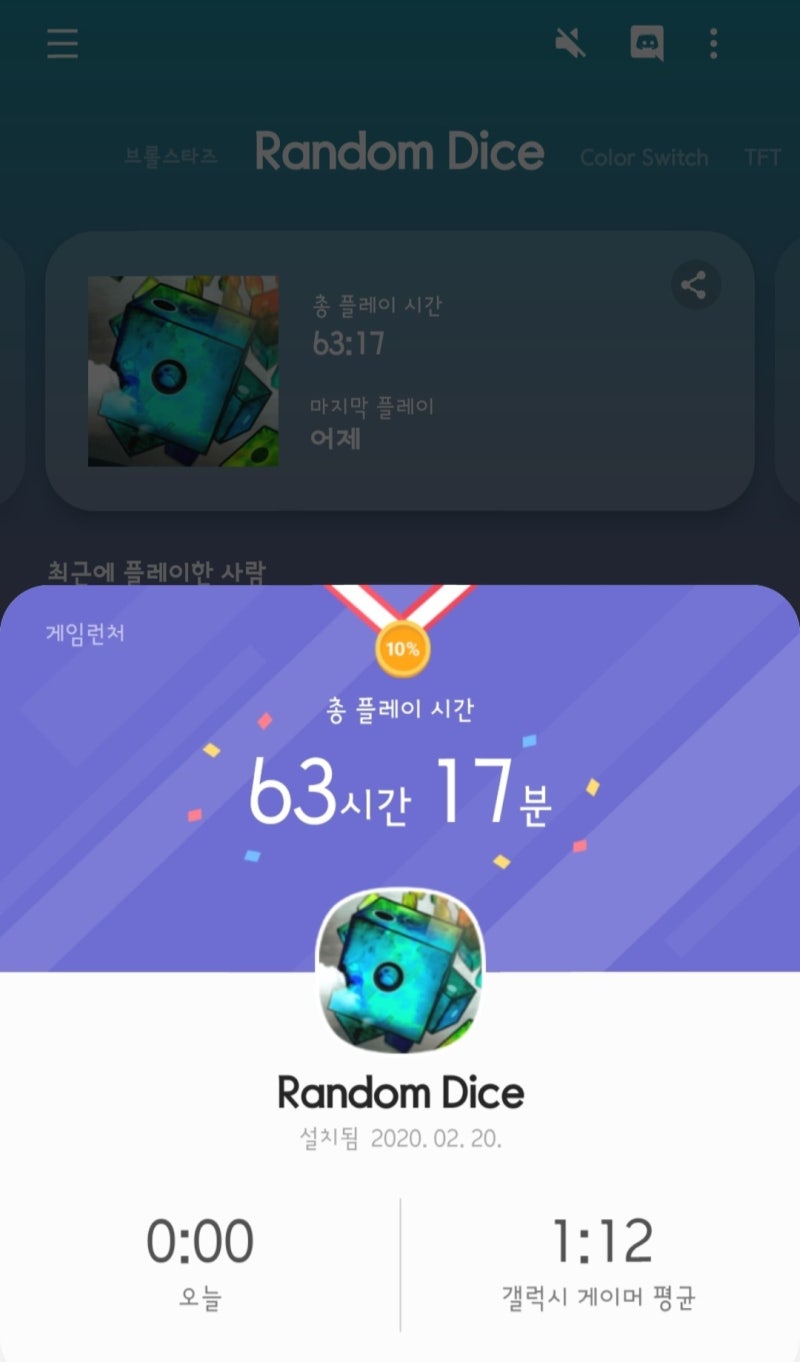
Task: Select the TFT game tab
Action: click(763, 158)
